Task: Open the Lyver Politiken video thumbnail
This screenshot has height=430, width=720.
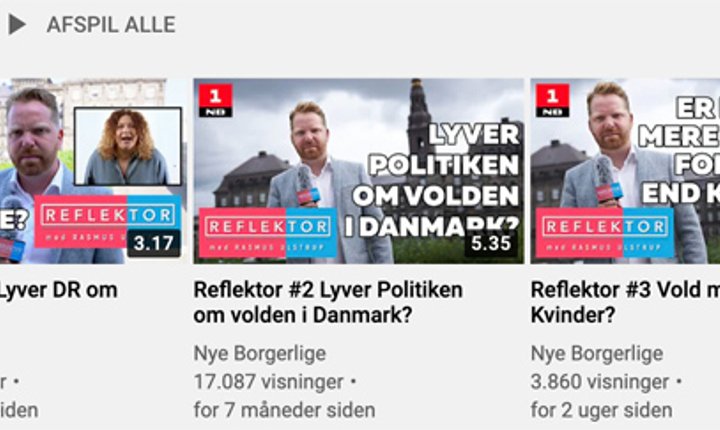Action: tap(359, 171)
